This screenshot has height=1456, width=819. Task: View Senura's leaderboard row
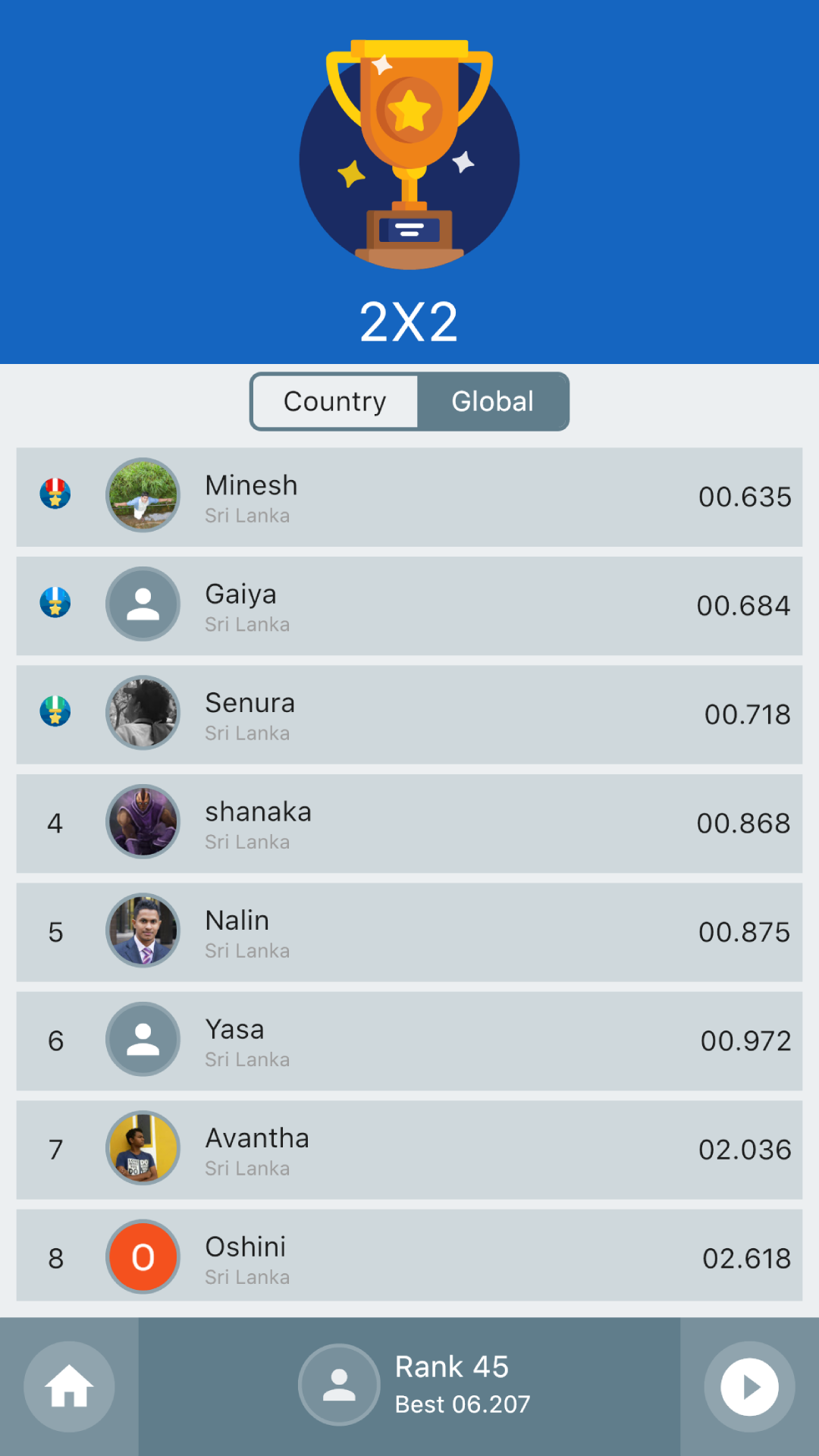point(409,714)
